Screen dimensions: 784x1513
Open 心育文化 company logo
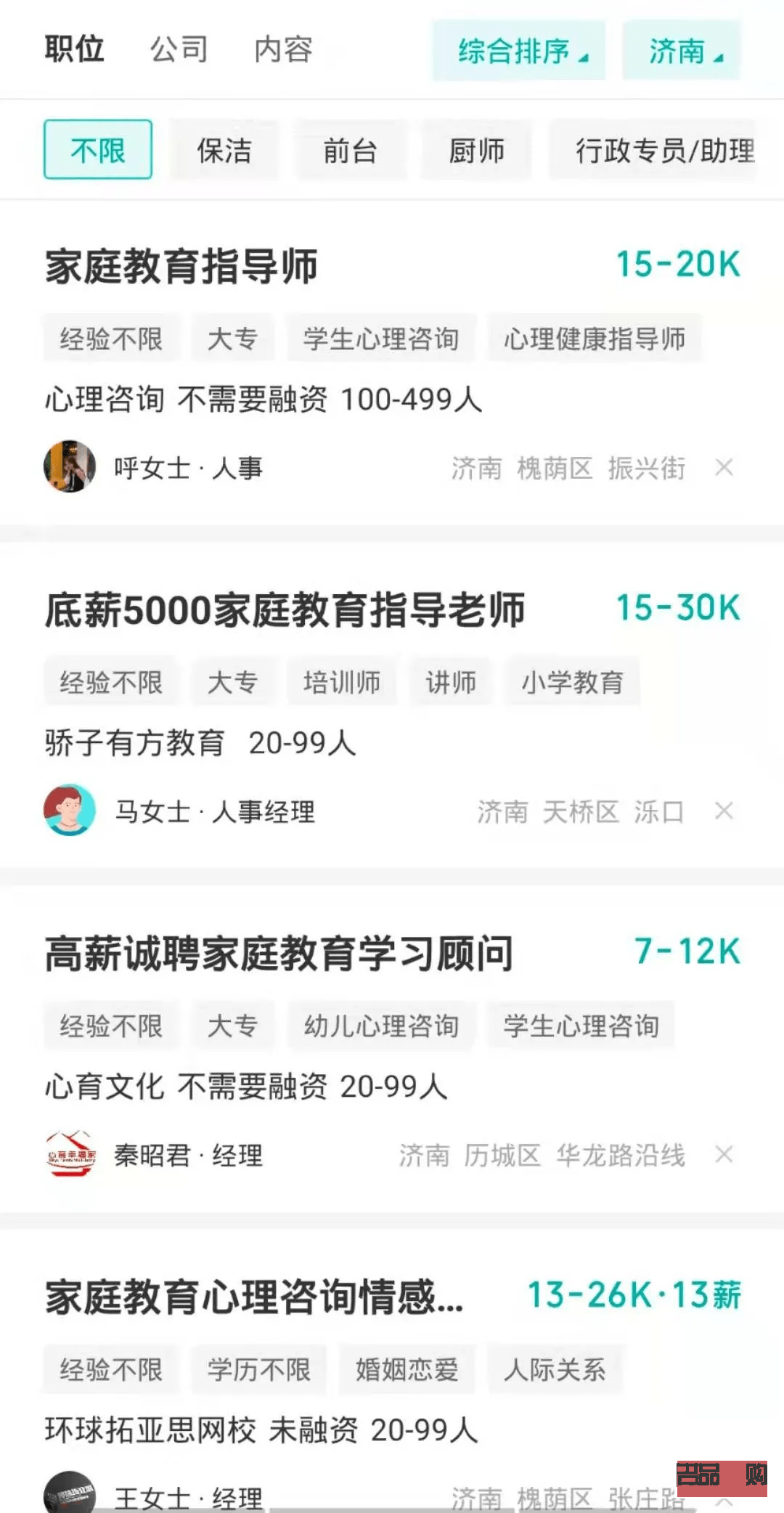tap(70, 1155)
